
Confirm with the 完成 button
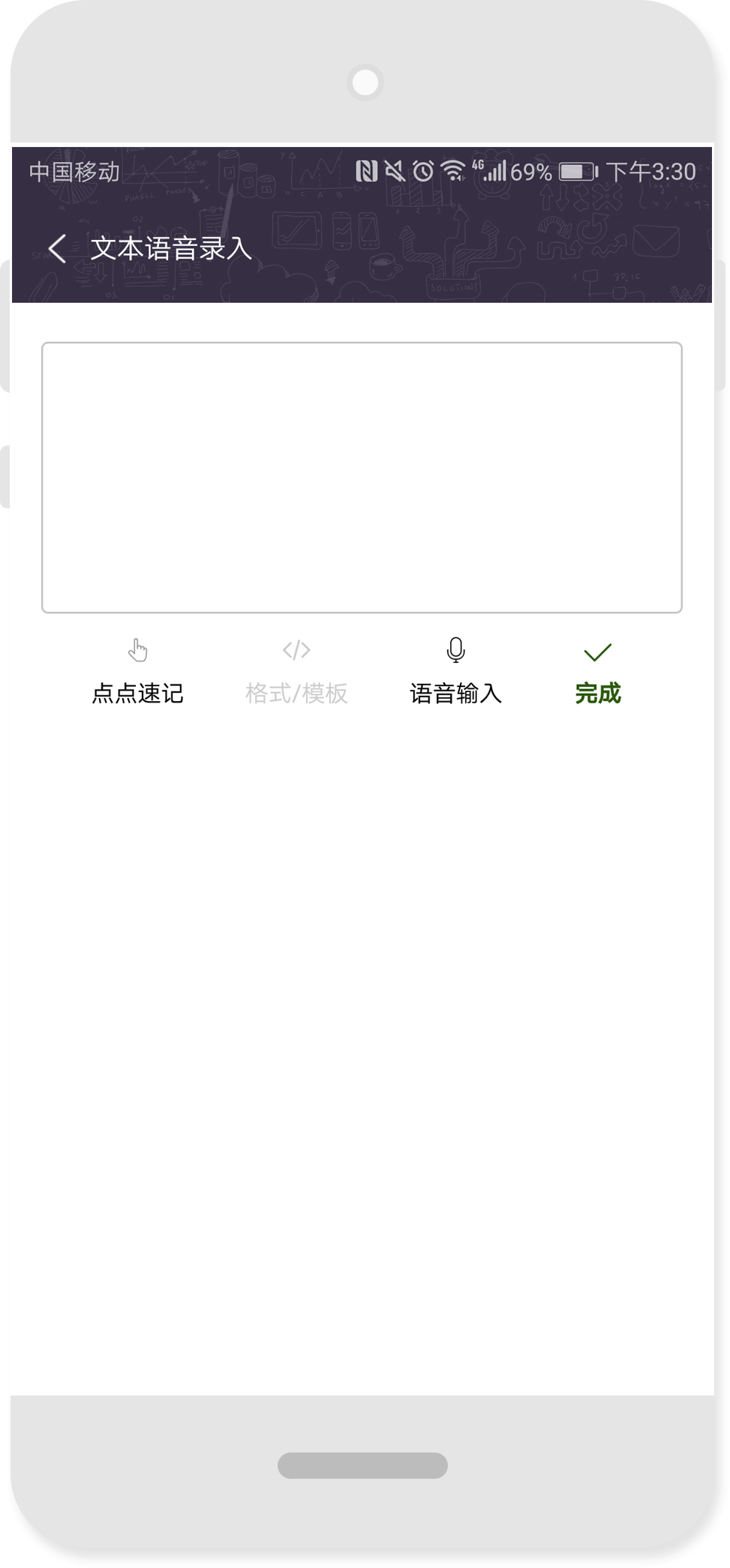pyautogui.click(x=598, y=673)
